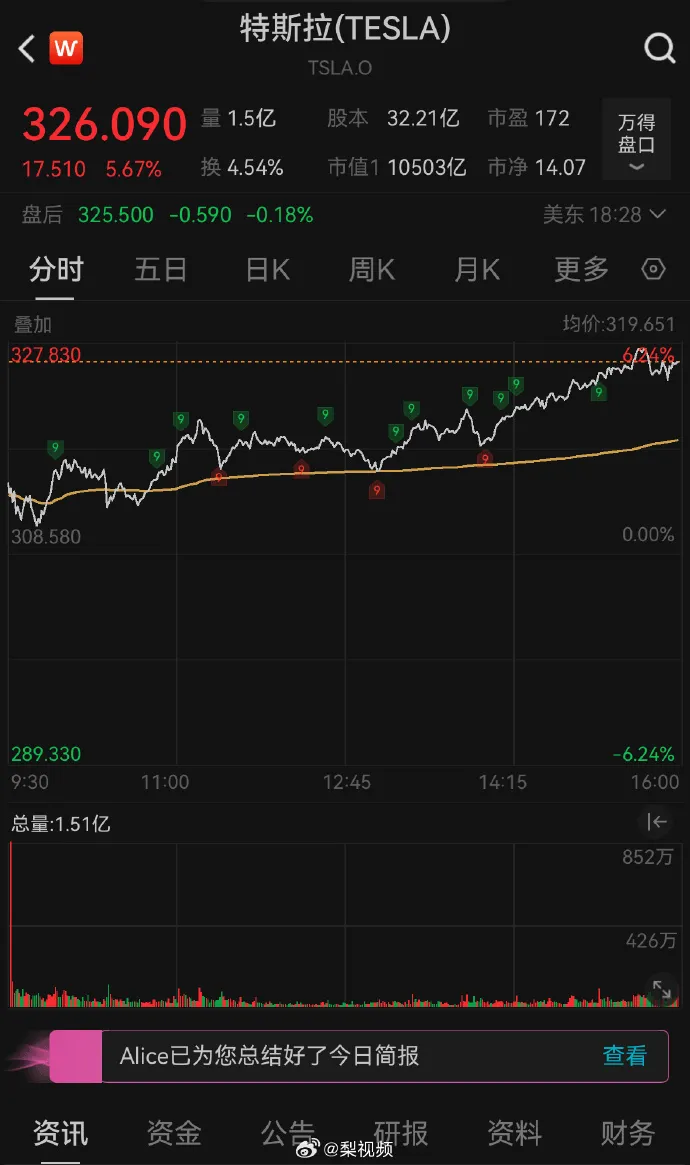Go back using the top-left arrow
This screenshot has width=690, height=1165.
click(27, 47)
